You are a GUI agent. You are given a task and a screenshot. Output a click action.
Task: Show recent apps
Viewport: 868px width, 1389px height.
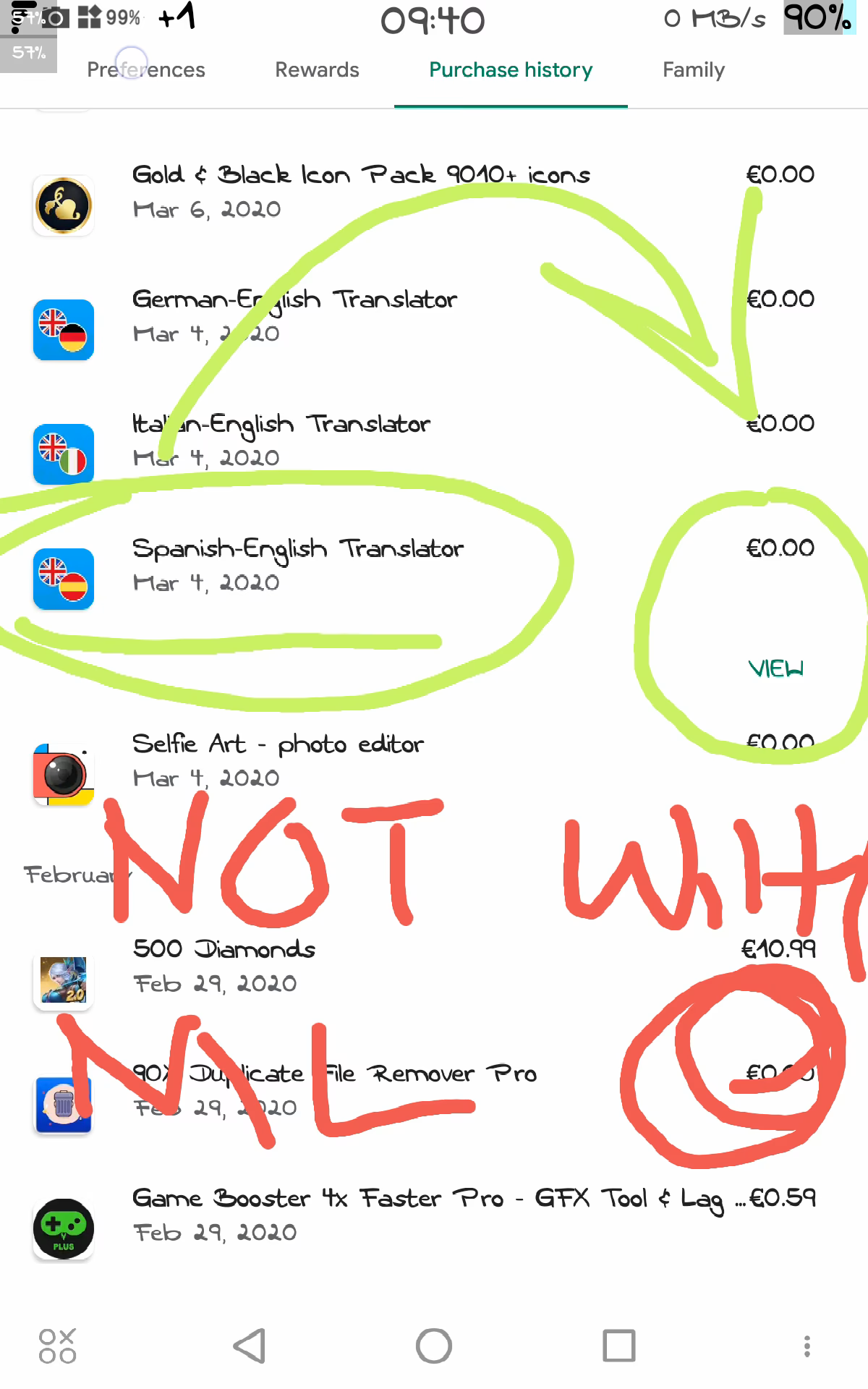click(x=618, y=1346)
